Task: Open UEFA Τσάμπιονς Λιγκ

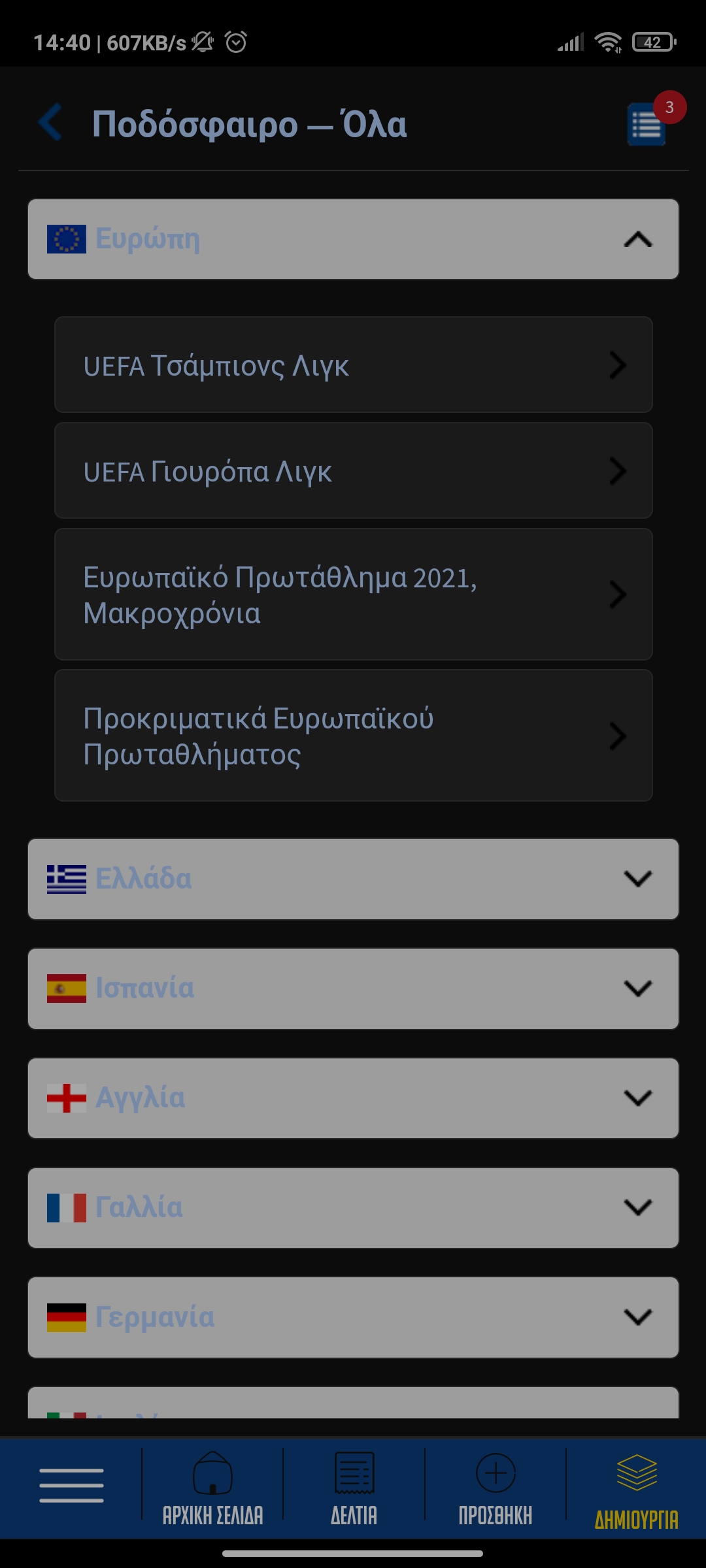Action: point(353,365)
